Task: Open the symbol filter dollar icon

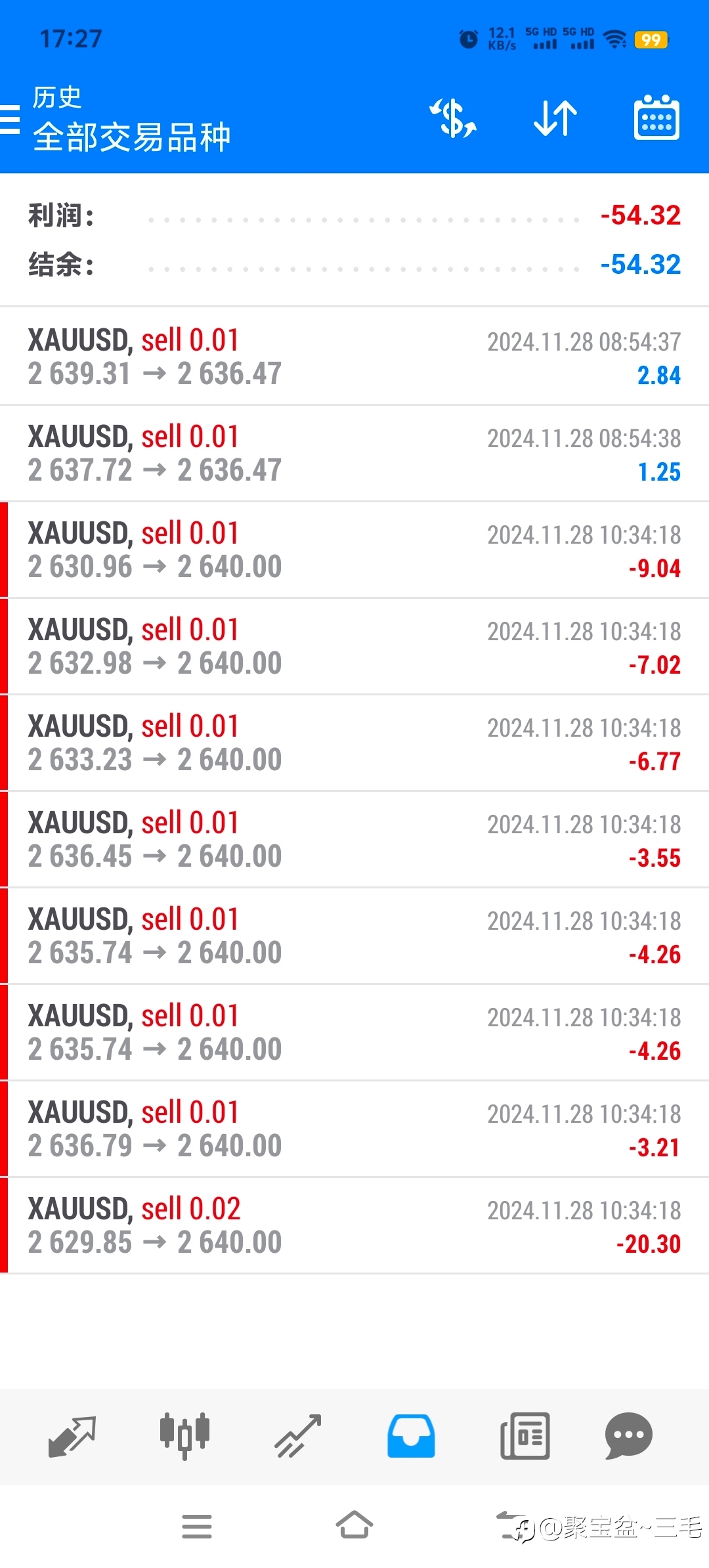Action: click(453, 119)
